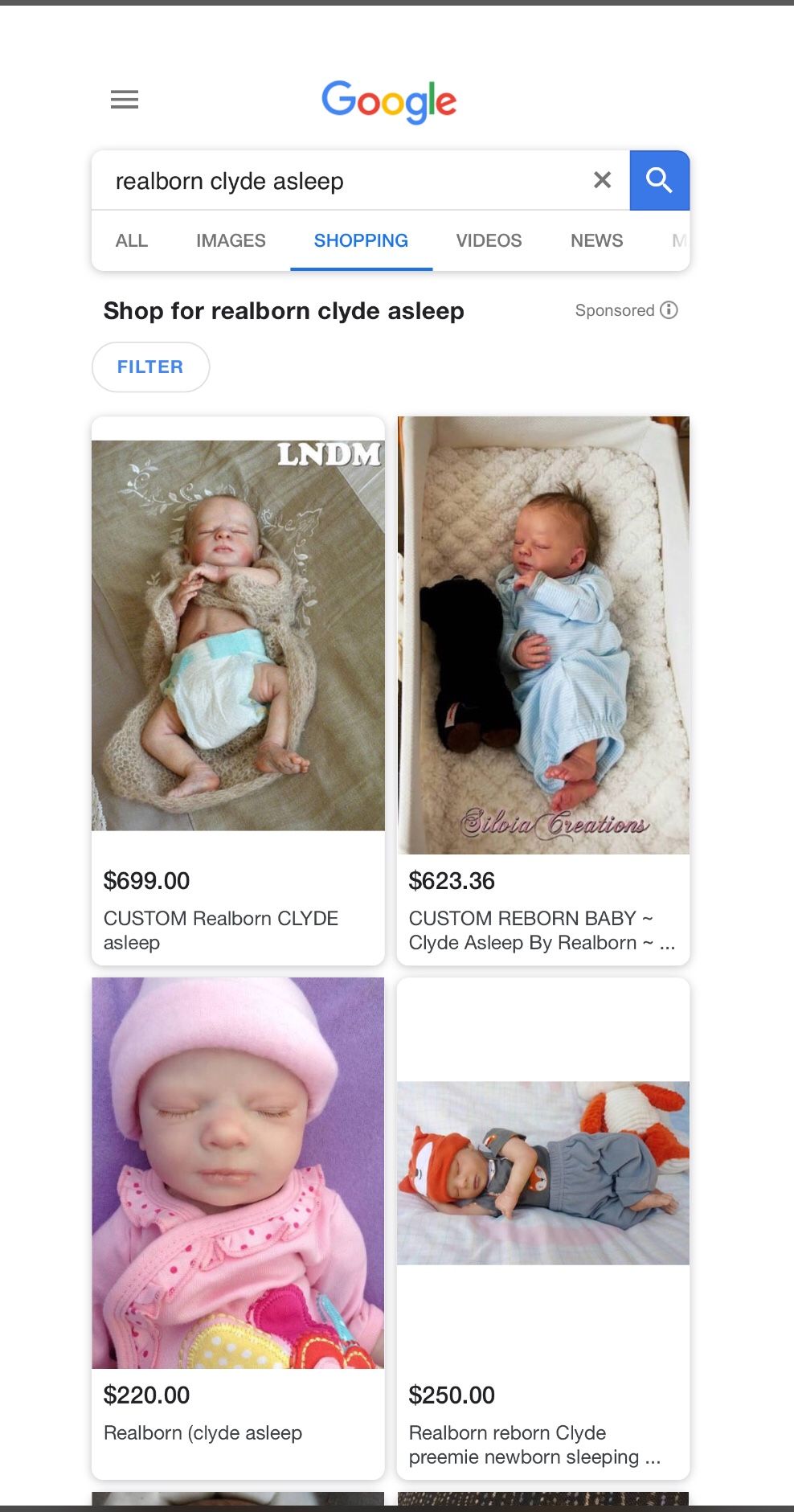Image resolution: width=794 pixels, height=1512 pixels.
Task: Tap the blue search magnifier button
Action: coord(659,181)
